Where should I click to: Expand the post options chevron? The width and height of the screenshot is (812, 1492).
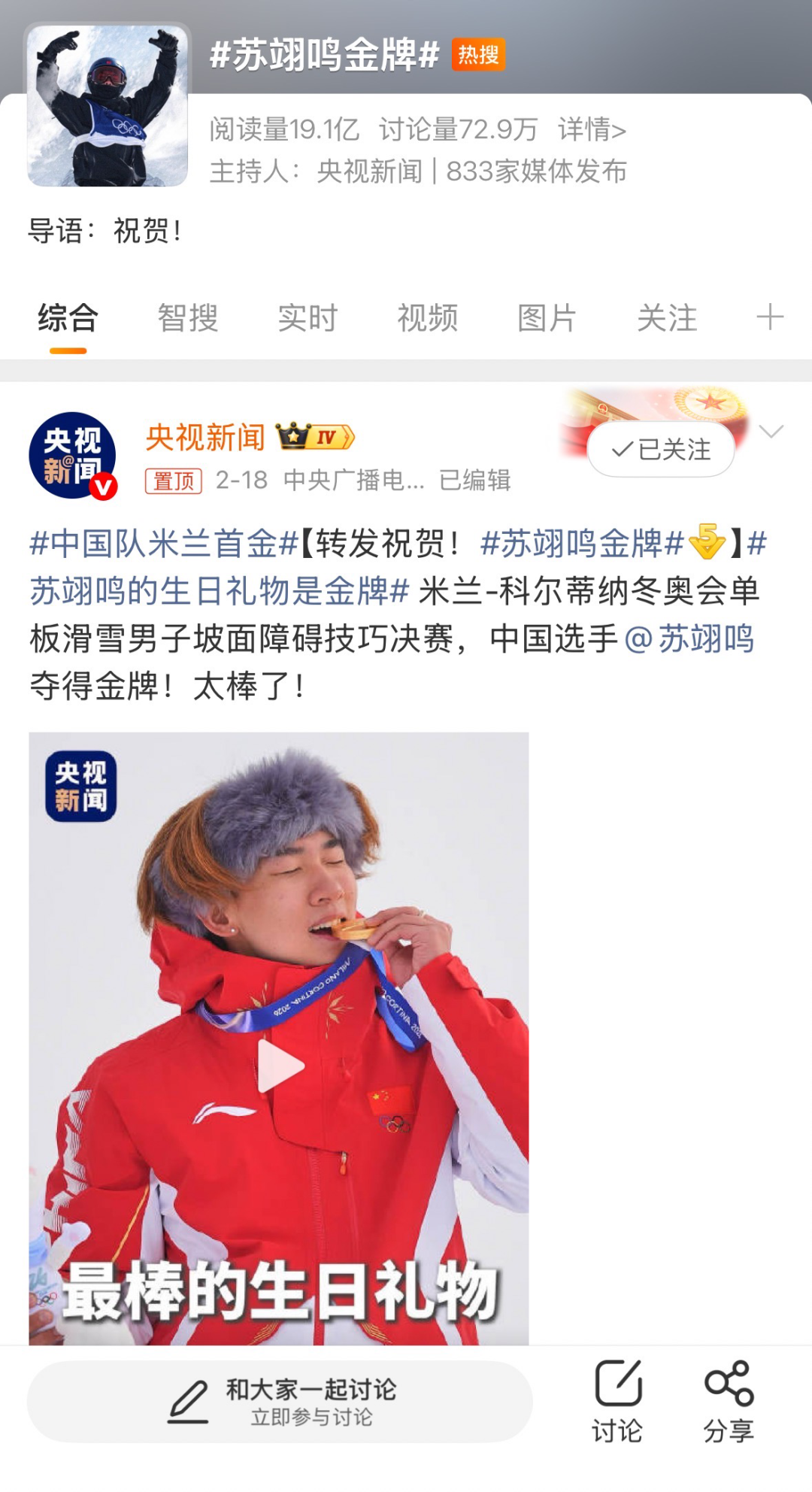[x=771, y=432]
